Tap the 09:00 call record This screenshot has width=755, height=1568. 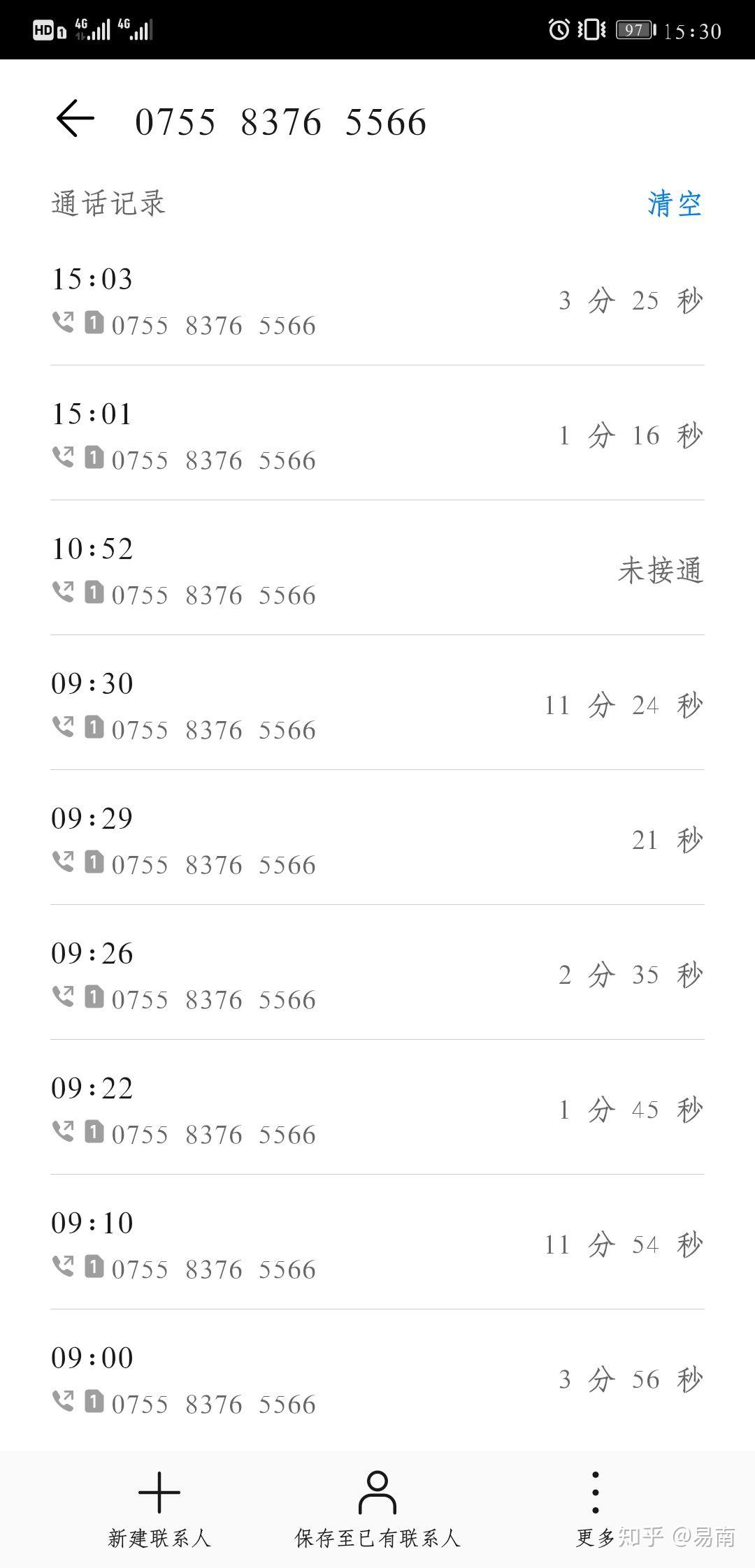pos(377,1379)
